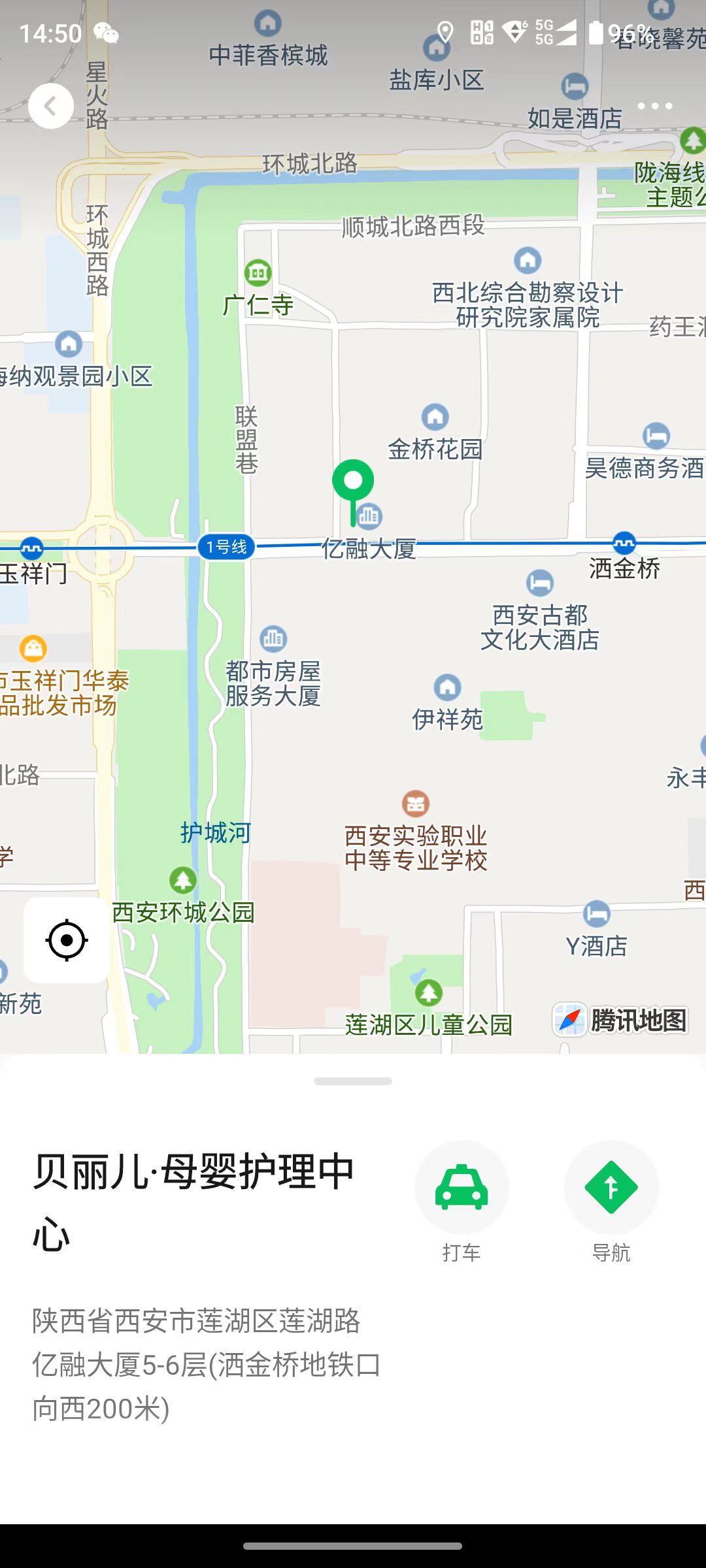Tap the green location pin on map
This screenshot has width=706, height=1568.
click(x=353, y=483)
